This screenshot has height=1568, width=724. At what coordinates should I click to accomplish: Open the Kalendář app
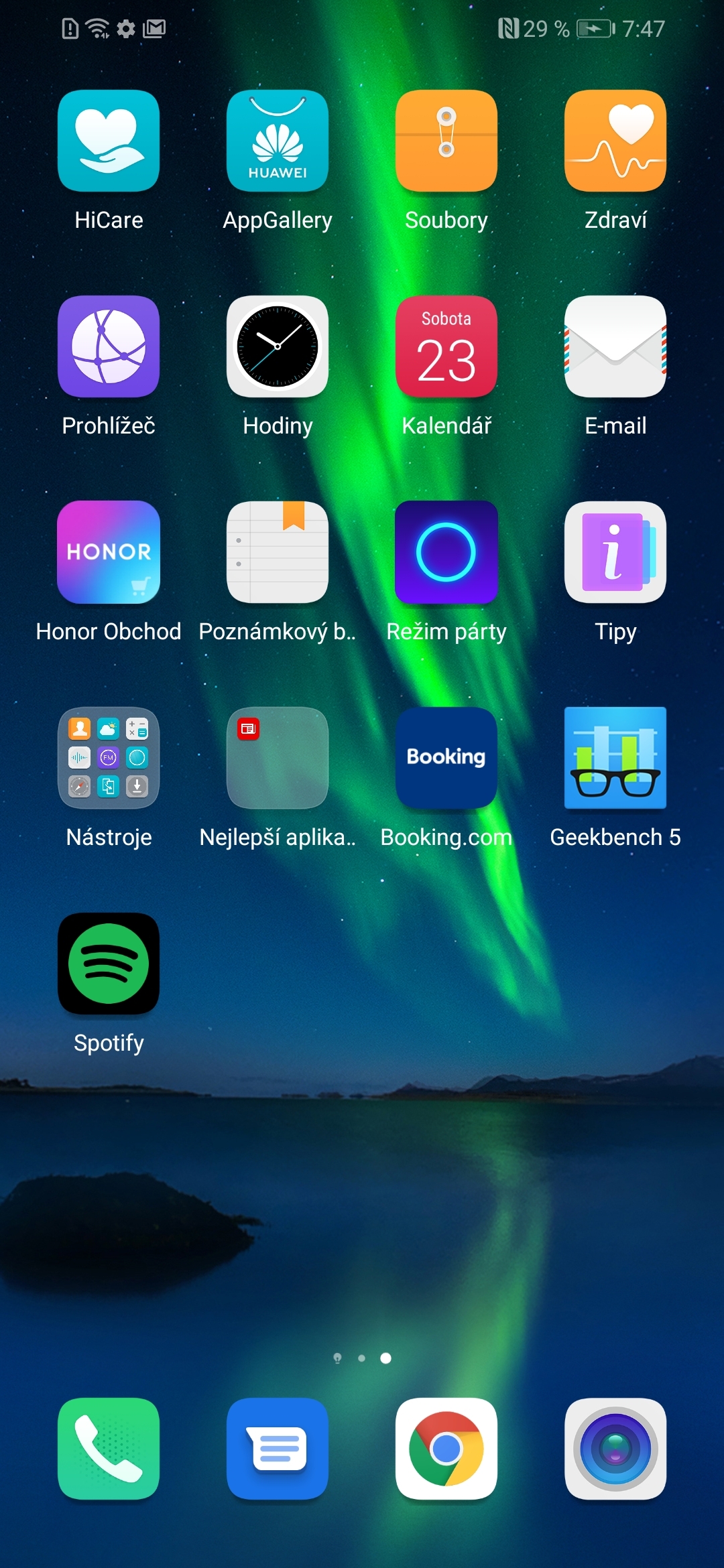pyautogui.click(x=446, y=347)
